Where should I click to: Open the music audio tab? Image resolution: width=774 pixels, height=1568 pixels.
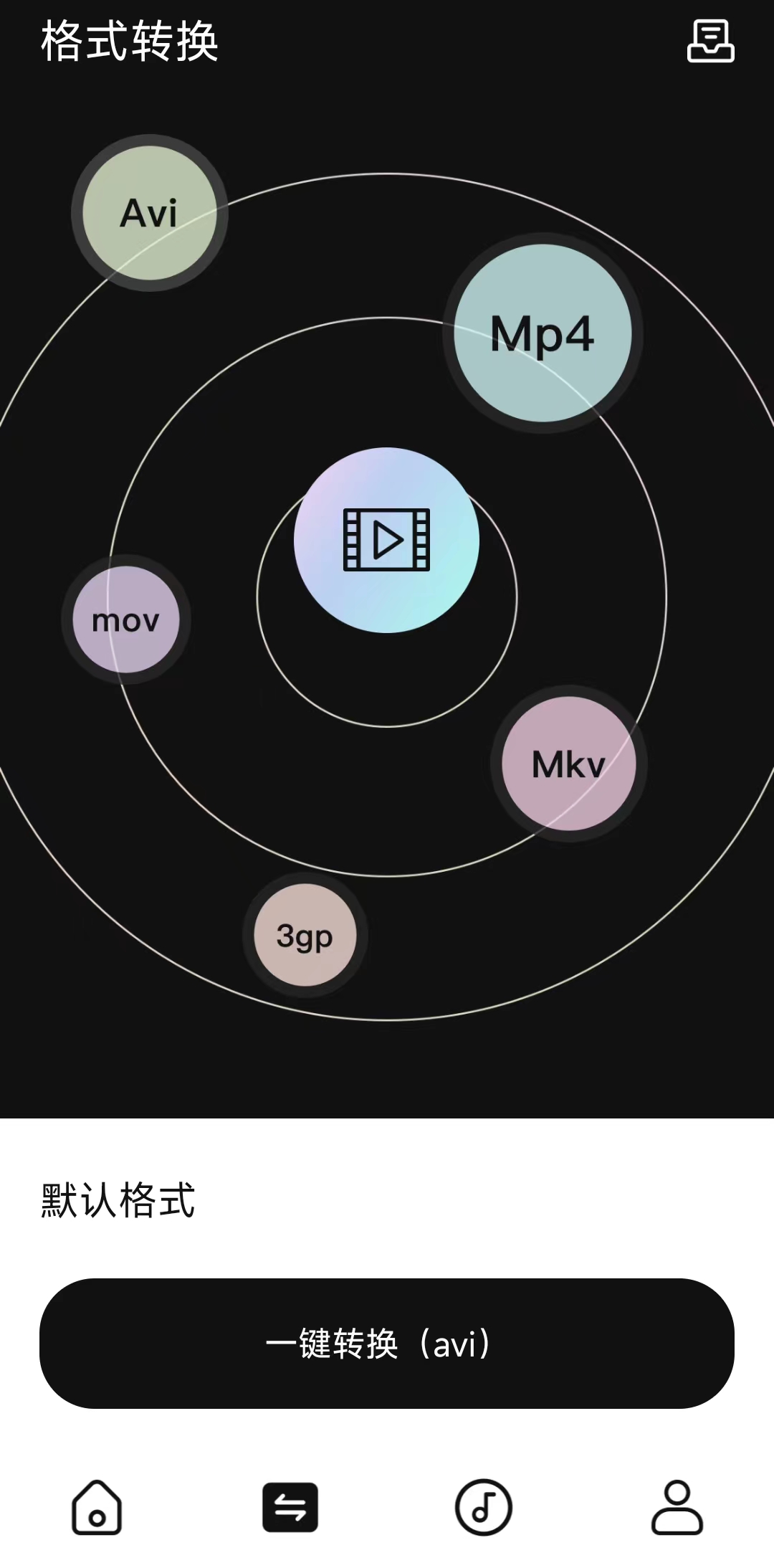(484, 1506)
